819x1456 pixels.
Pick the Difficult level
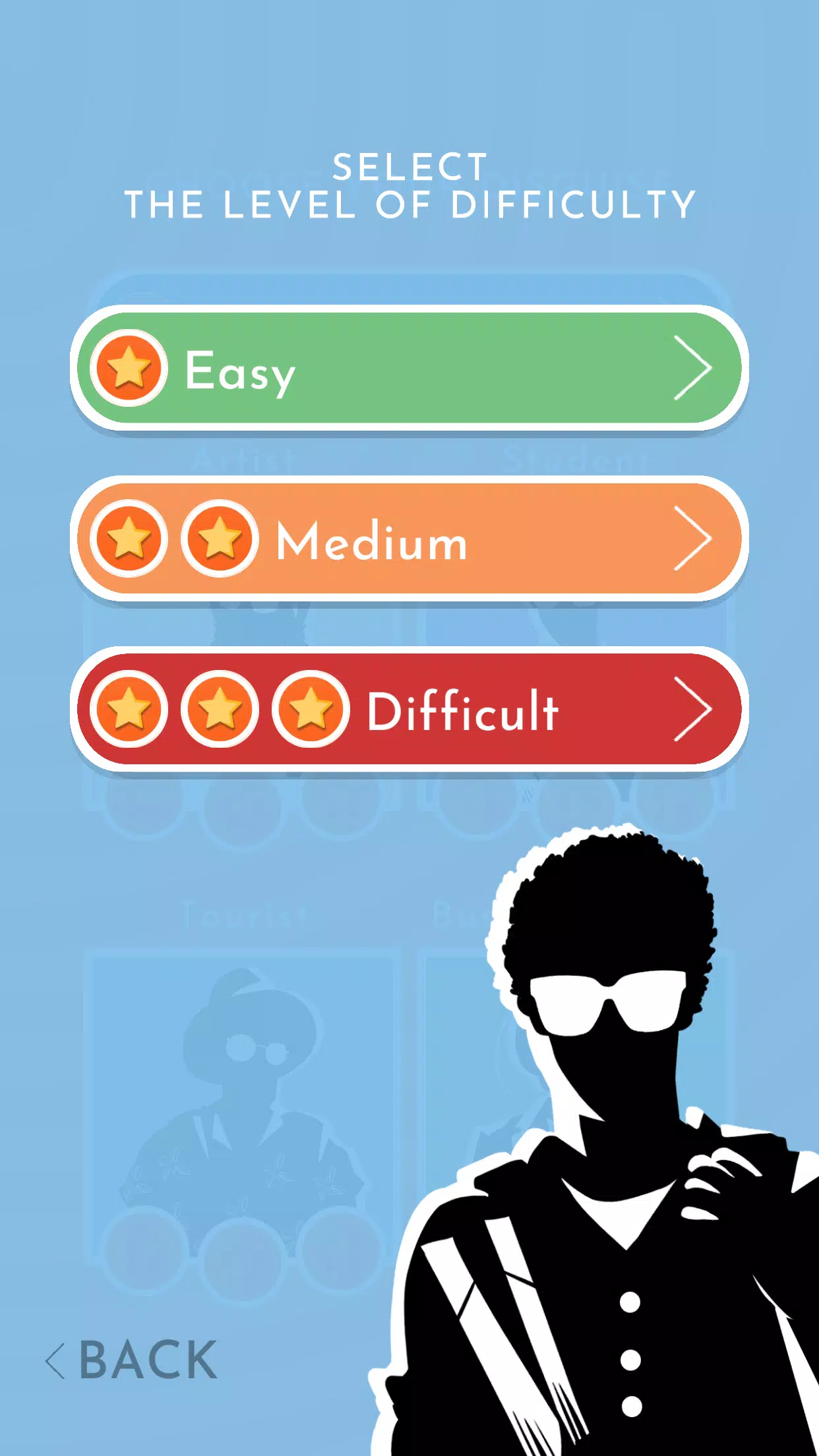(x=409, y=710)
